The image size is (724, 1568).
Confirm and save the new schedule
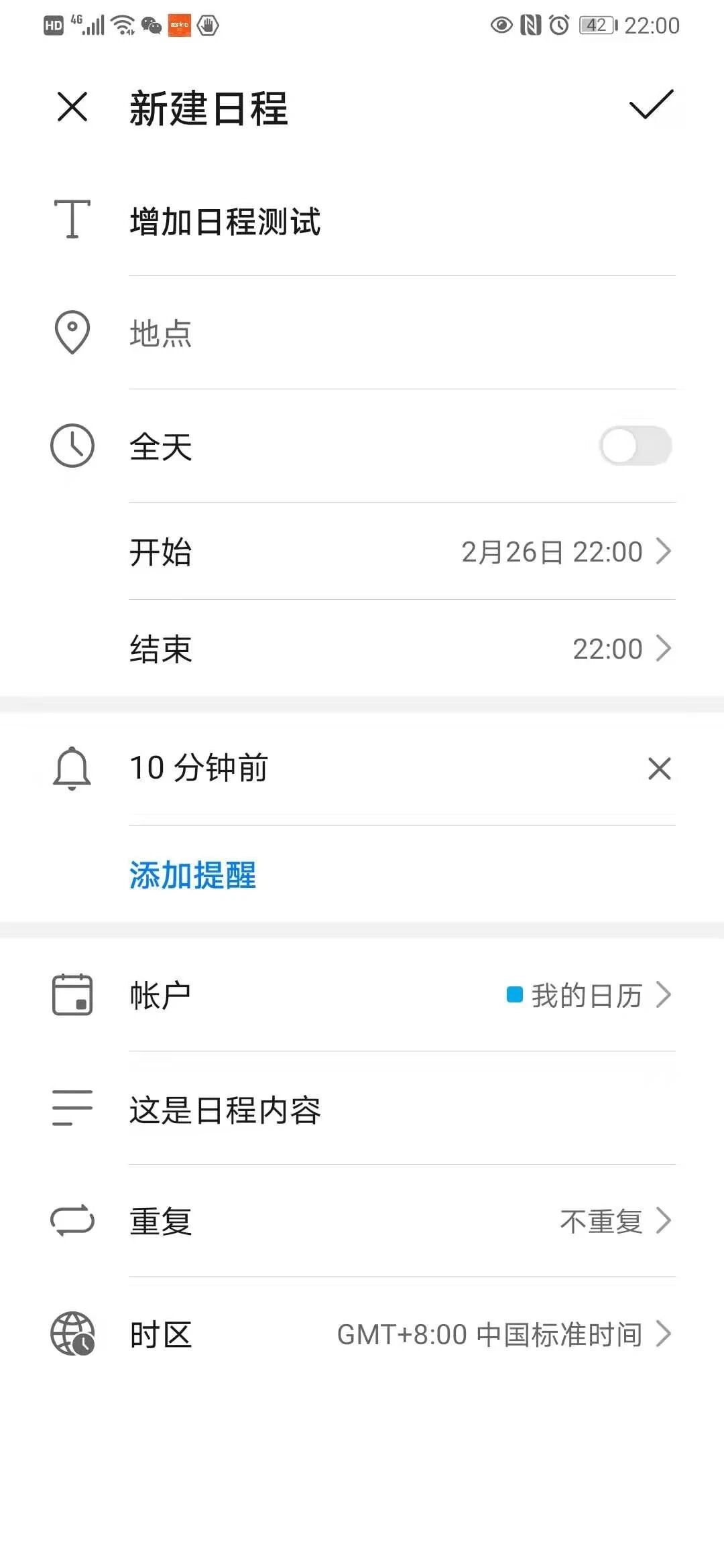point(651,105)
